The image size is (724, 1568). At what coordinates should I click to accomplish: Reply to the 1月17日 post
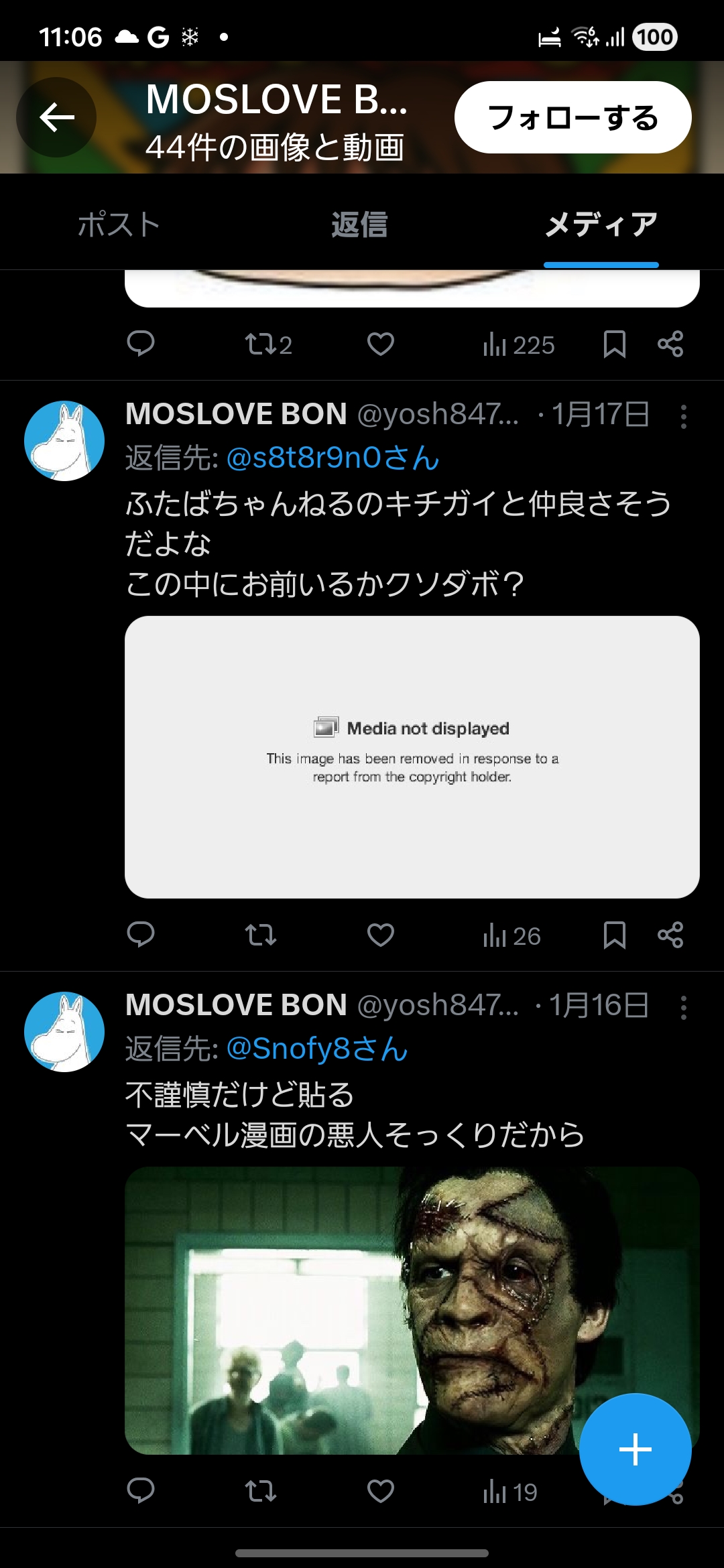click(141, 935)
